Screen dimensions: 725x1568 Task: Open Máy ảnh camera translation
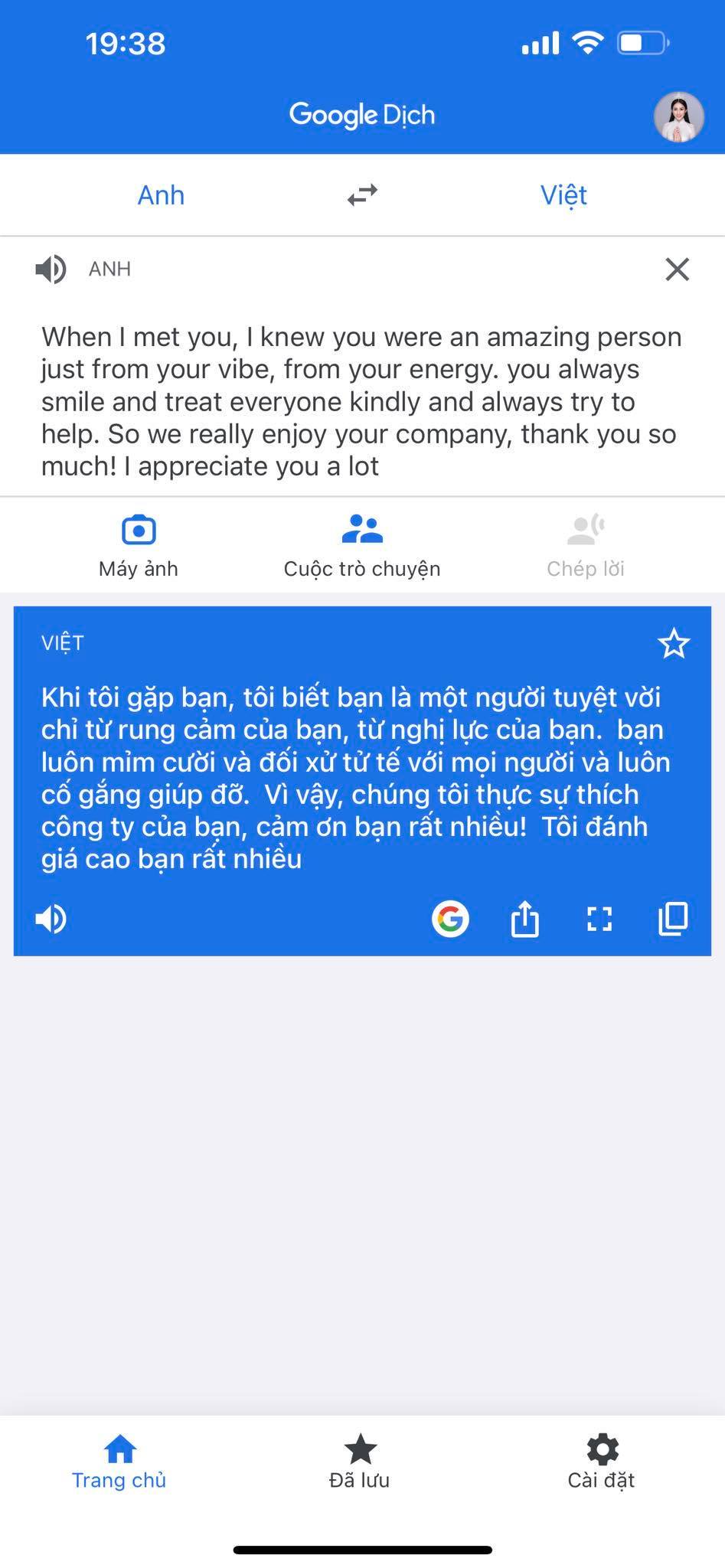tap(139, 546)
